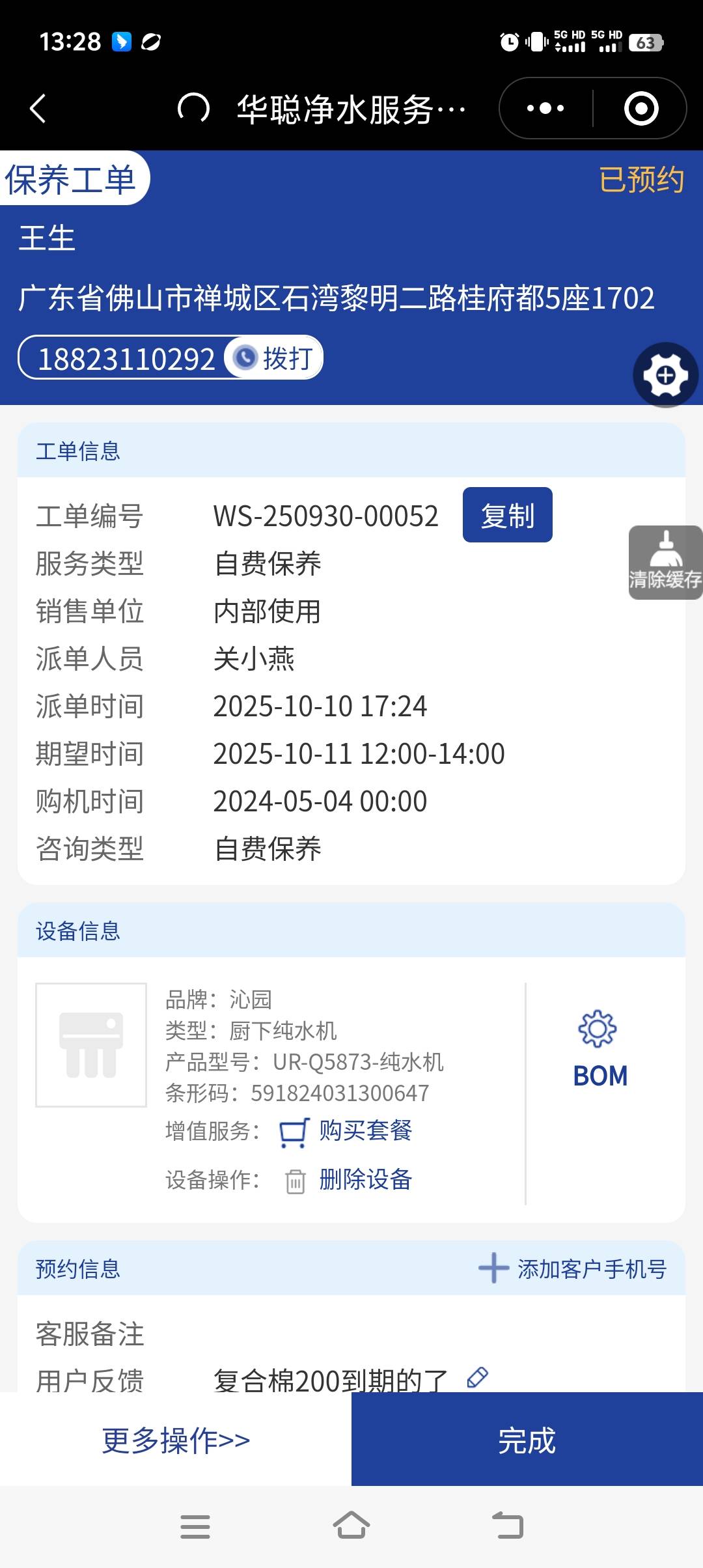
Task: Add customer phone number with 添加客户手机号
Action: 573,1268
